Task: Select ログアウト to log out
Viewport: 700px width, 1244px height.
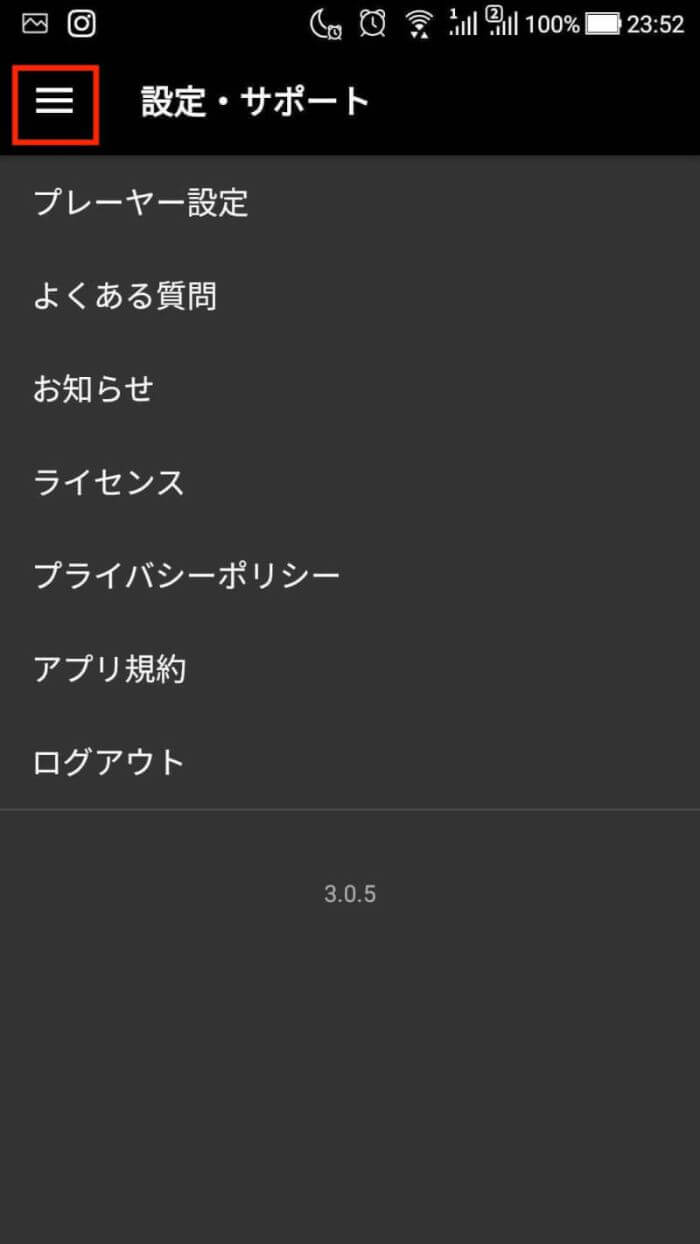Action: click(109, 762)
